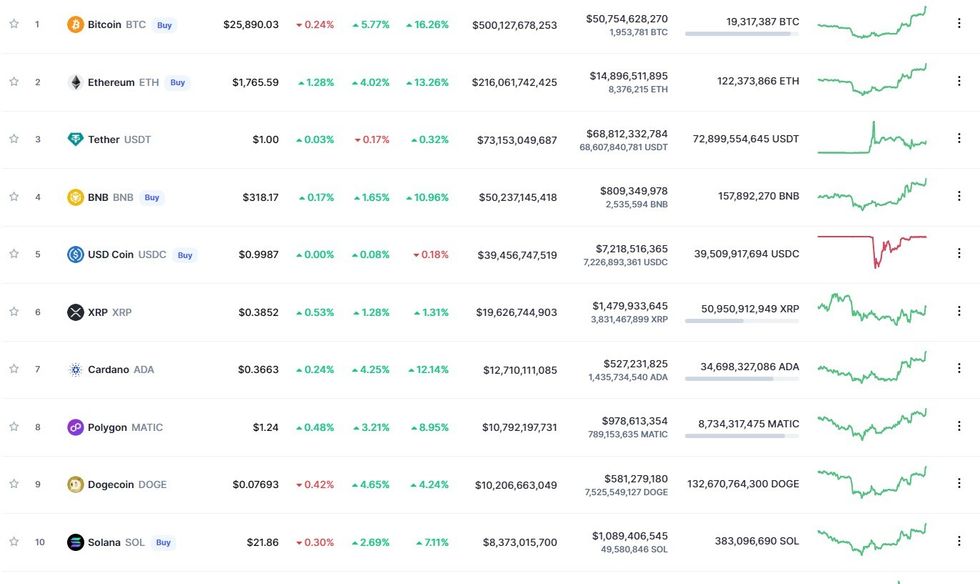The width and height of the screenshot is (980, 584).
Task: Open the Polygon MATIC page
Action: coord(107,427)
